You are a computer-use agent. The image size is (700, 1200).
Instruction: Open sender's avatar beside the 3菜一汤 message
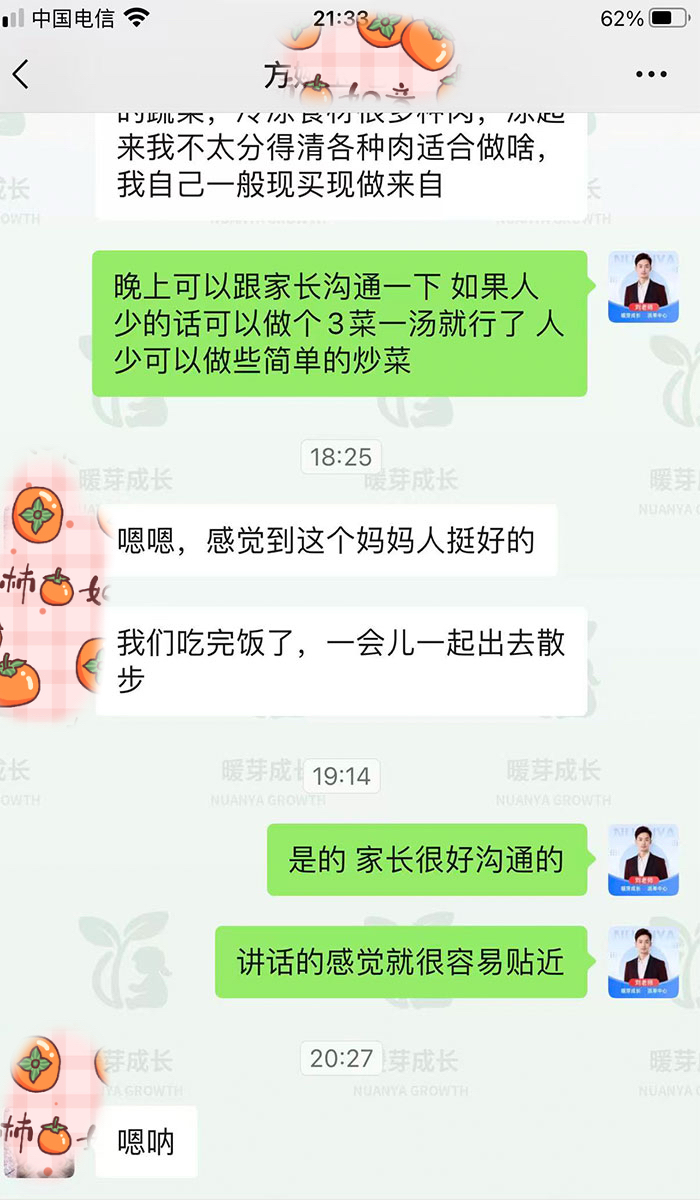pos(643,287)
